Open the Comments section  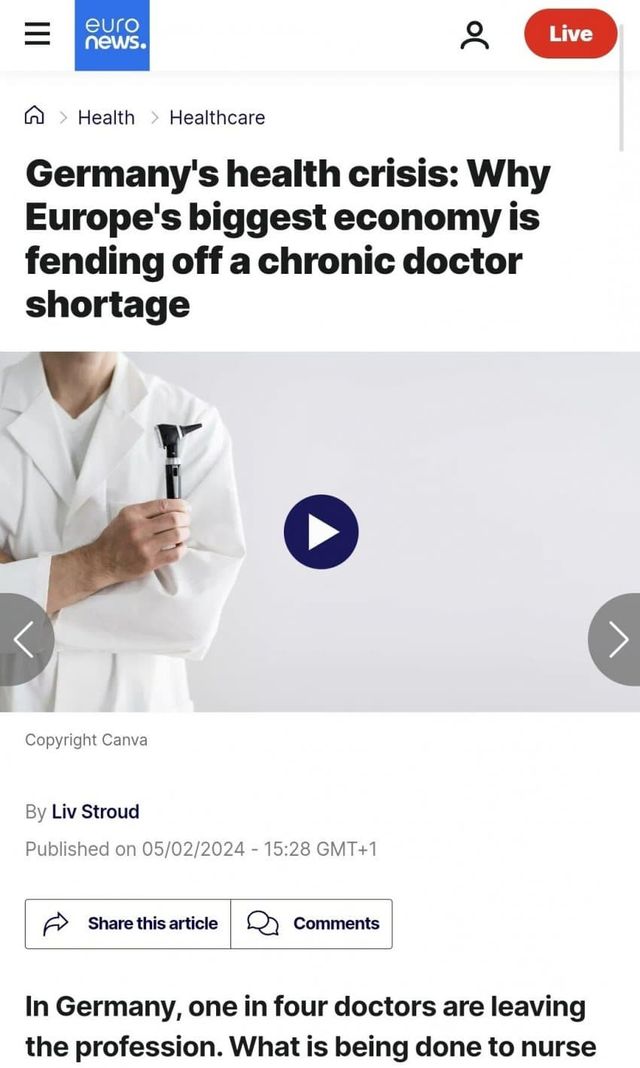tap(312, 924)
